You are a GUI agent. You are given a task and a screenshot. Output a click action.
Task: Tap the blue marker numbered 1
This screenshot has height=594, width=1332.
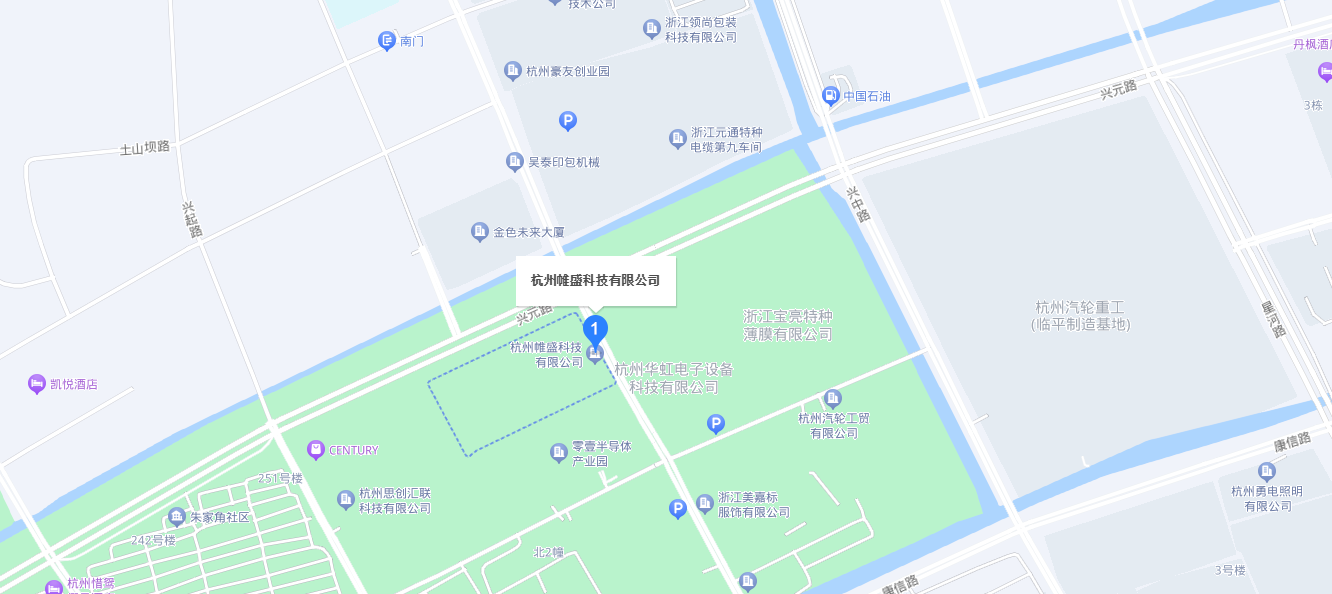[595, 328]
